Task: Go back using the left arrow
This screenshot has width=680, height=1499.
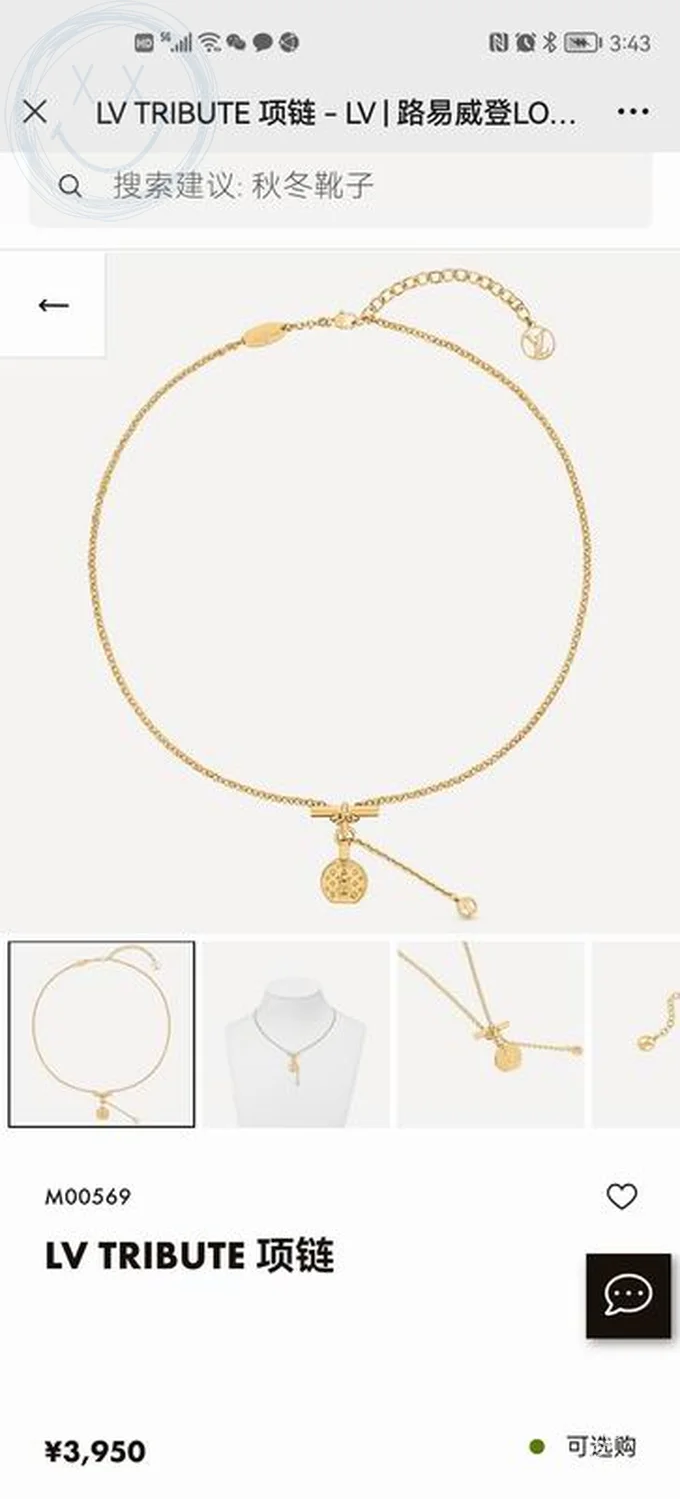Action: click(x=53, y=305)
